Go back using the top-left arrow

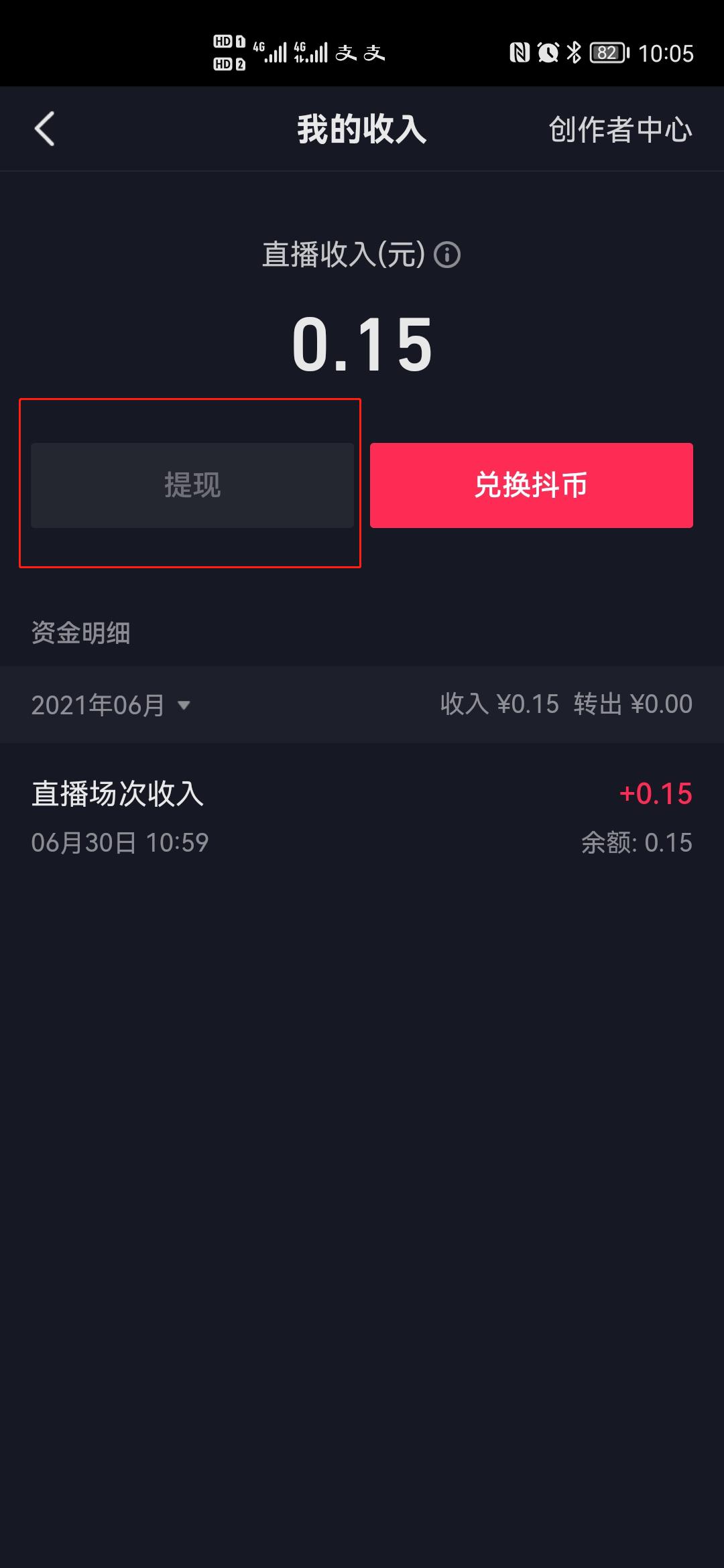44,129
